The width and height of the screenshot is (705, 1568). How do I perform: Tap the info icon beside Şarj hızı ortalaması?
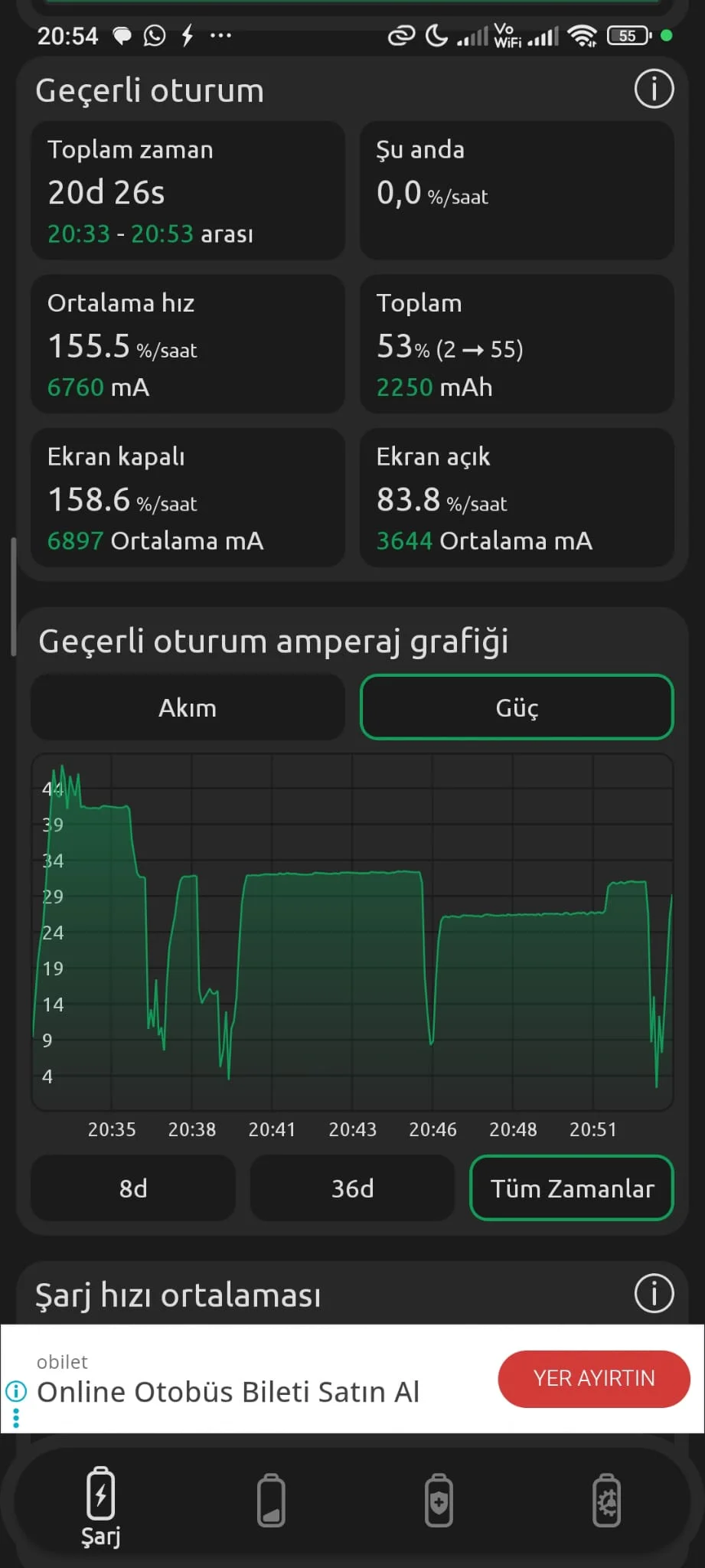coord(654,1293)
